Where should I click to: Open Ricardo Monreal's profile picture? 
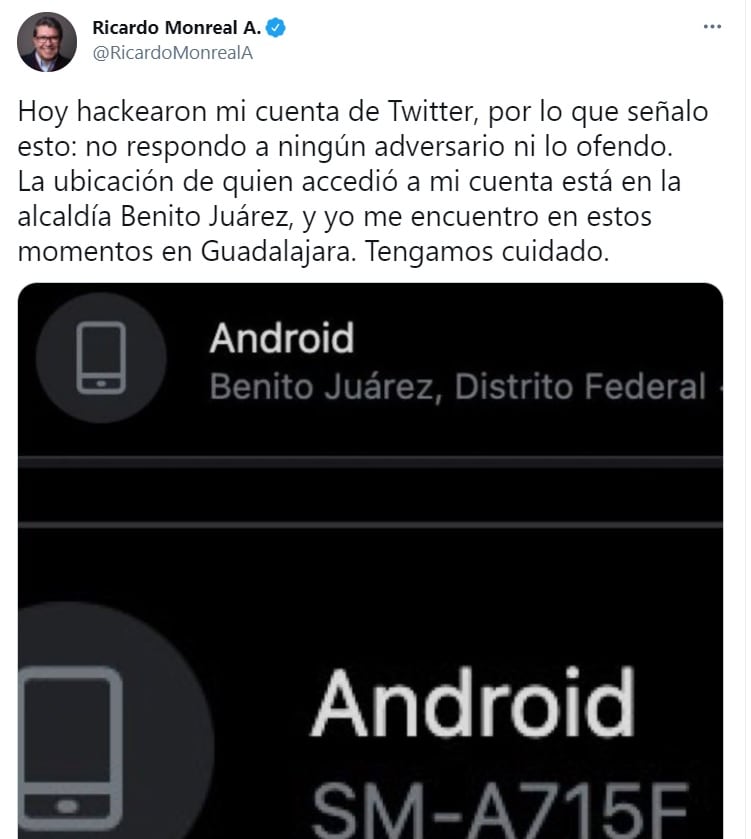[x=46, y=42]
